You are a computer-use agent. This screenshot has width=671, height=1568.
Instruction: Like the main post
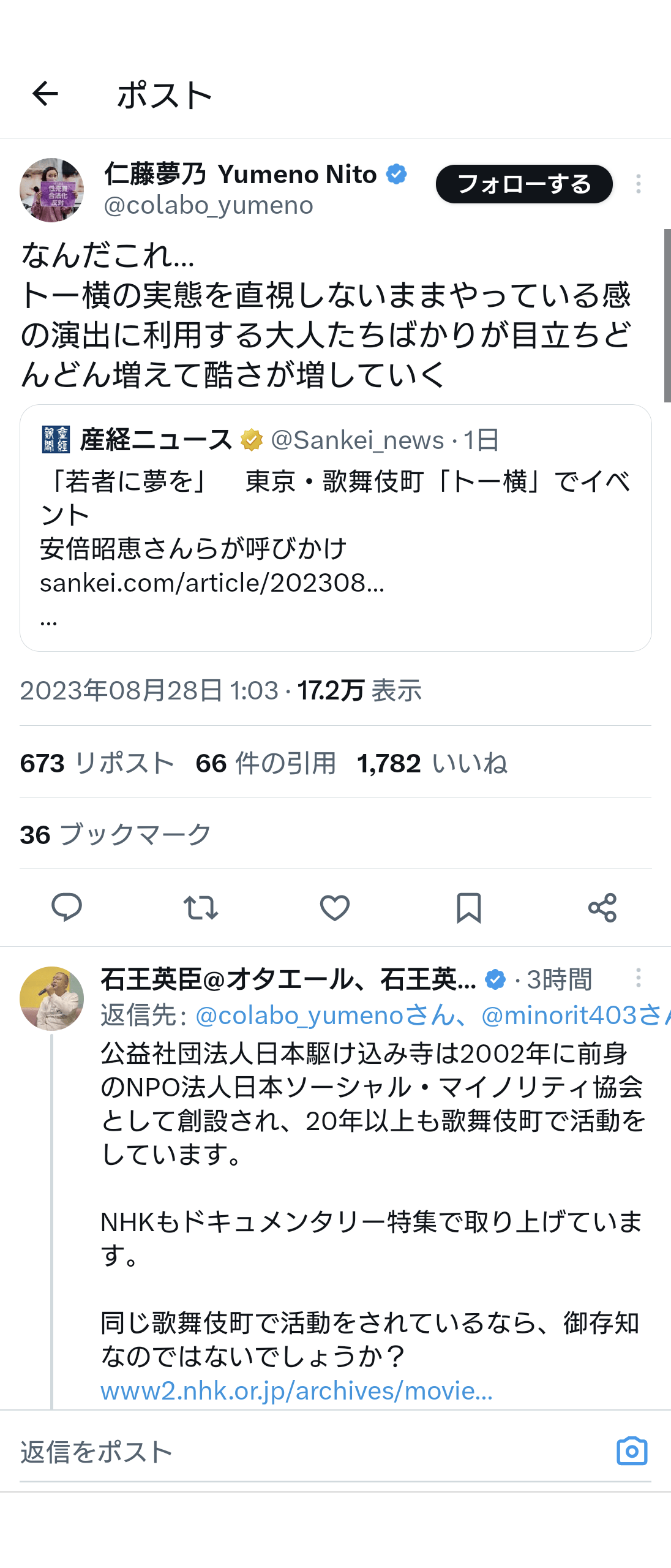click(335, 907)
